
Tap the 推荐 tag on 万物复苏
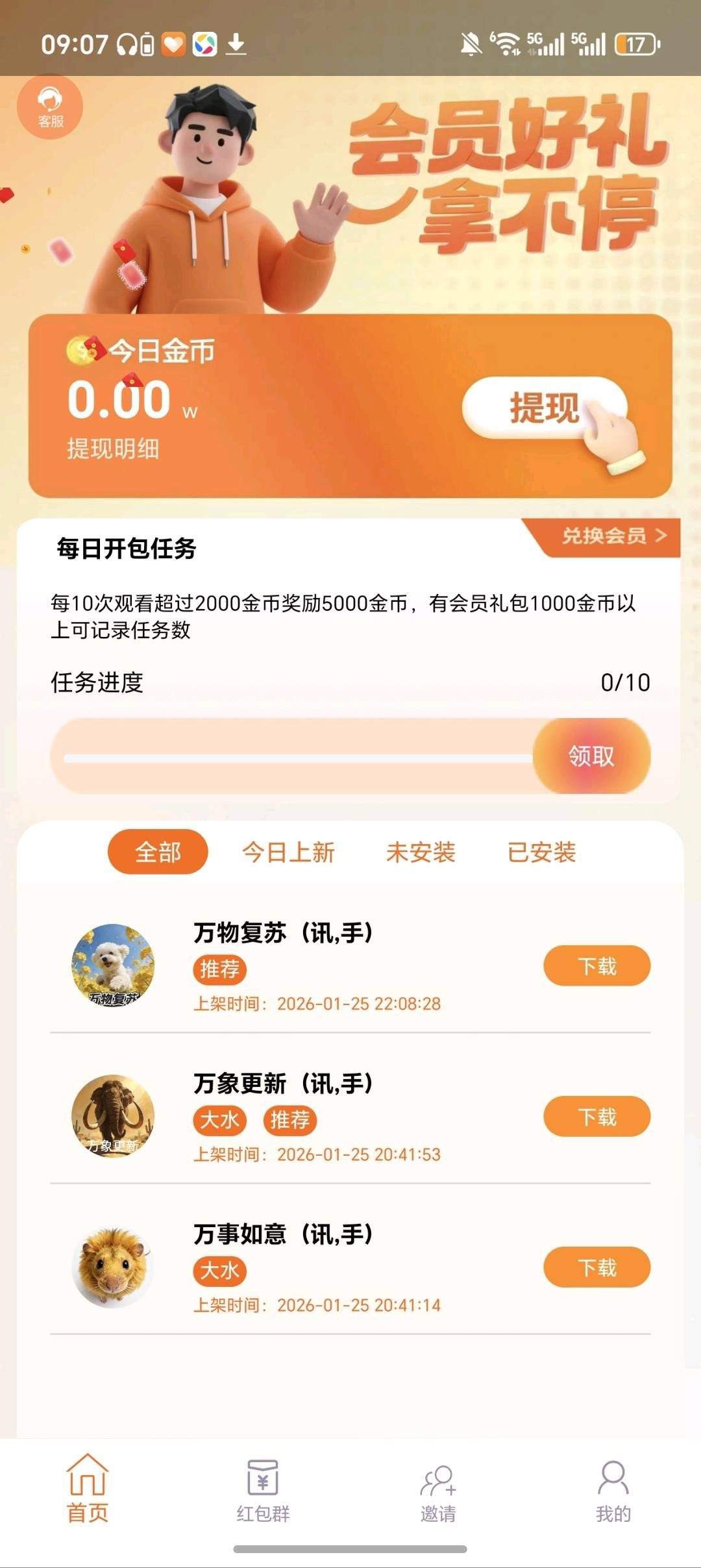pyautogui.click(x=222, y=970)
